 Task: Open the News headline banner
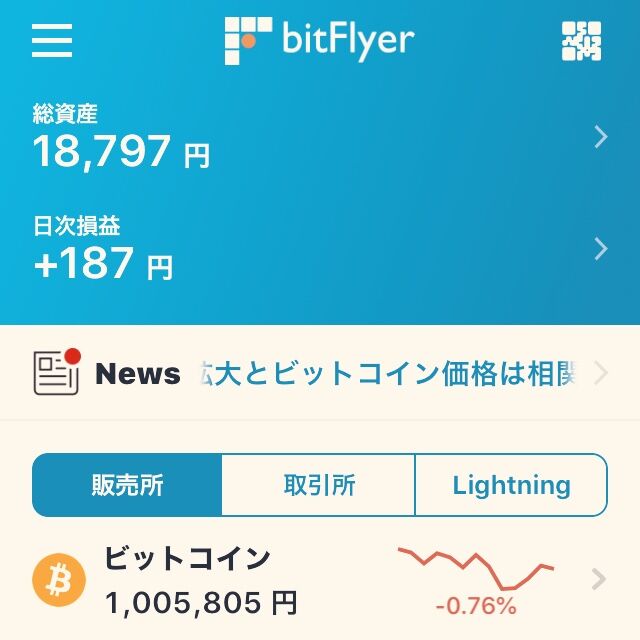320,374
